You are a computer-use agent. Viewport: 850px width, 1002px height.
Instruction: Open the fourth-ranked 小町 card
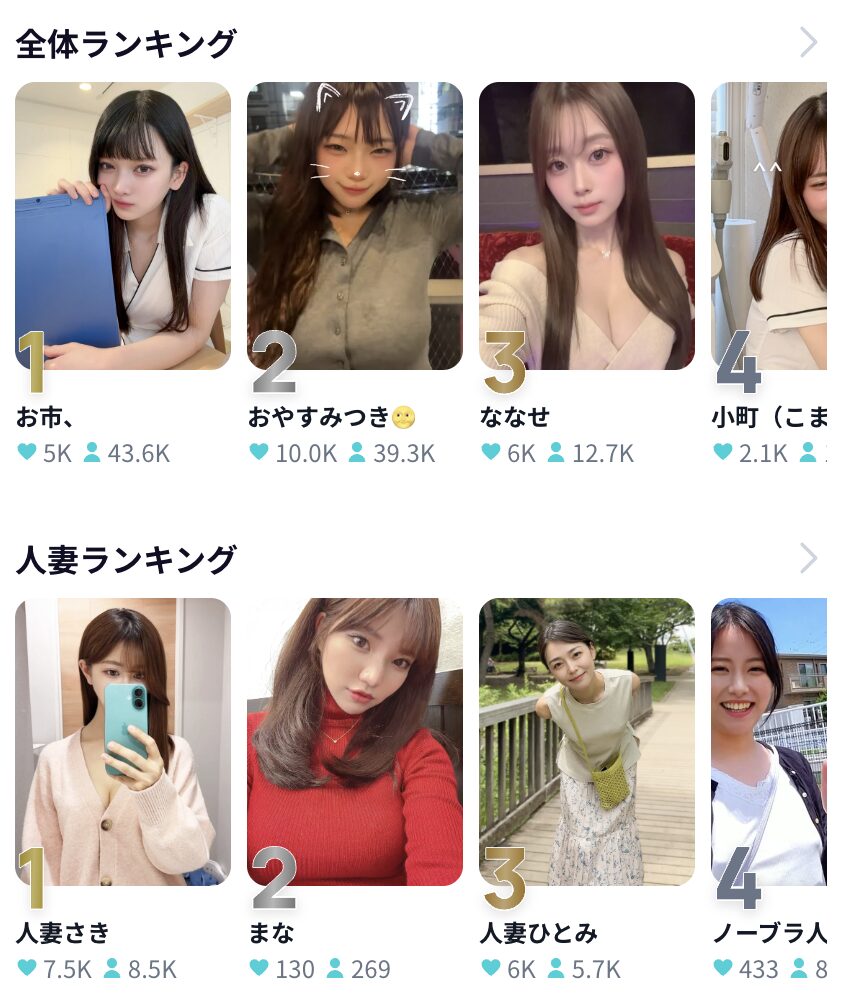click(x=769, y=226)
